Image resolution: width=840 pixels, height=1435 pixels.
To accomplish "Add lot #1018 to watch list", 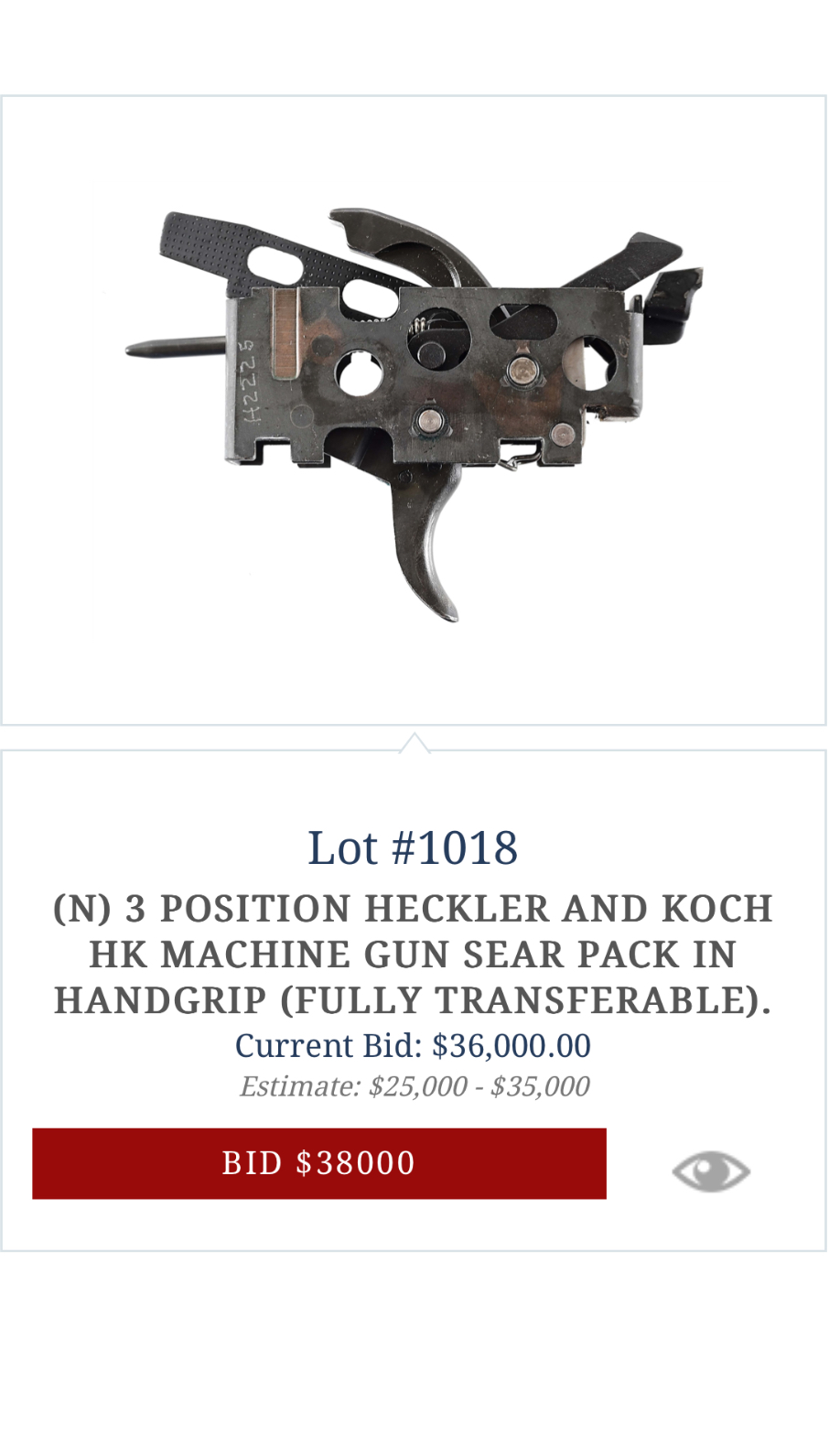I will pyautogui.click(x=710, y=1171).
